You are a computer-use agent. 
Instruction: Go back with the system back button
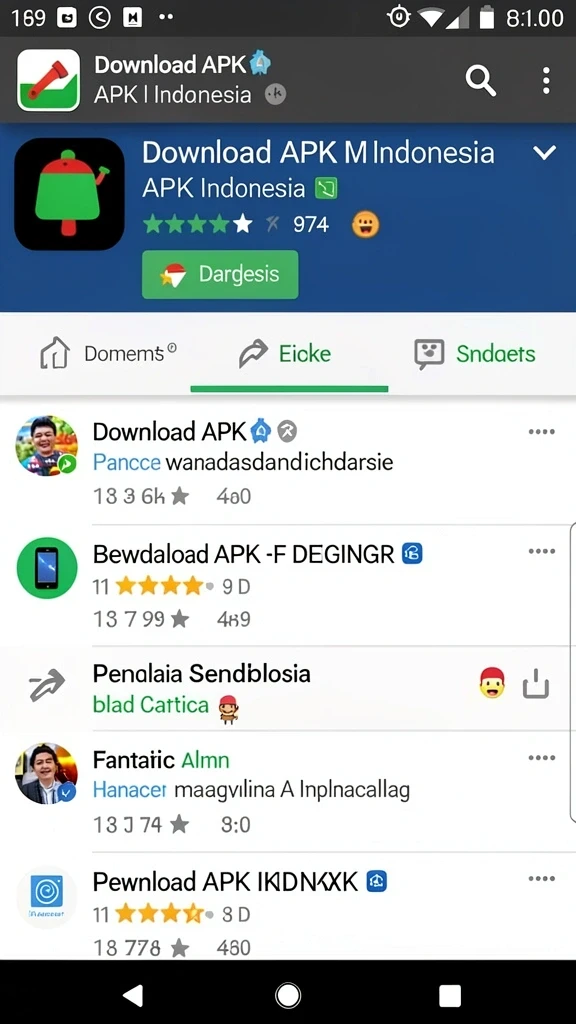[x=133, y=995]
